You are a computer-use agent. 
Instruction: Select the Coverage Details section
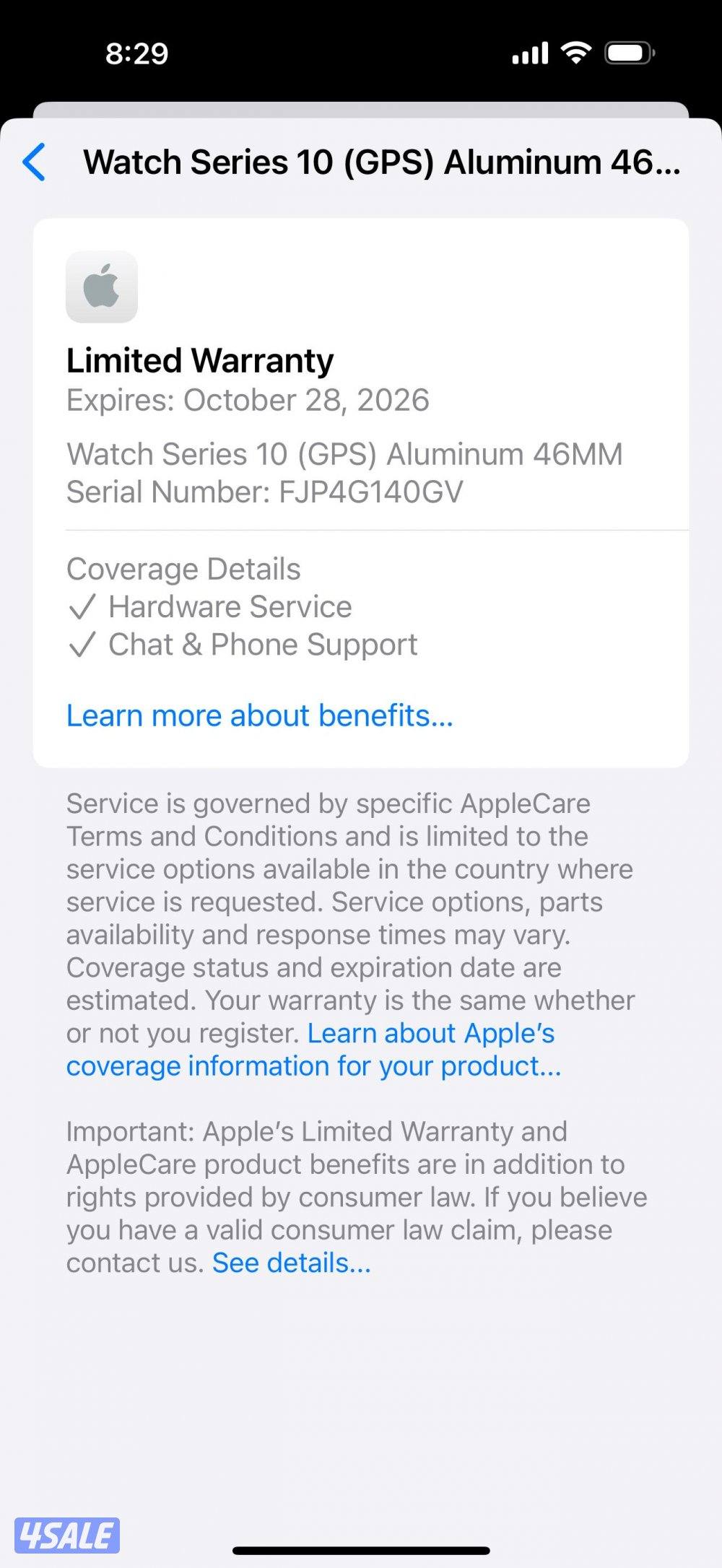point(183,569)
